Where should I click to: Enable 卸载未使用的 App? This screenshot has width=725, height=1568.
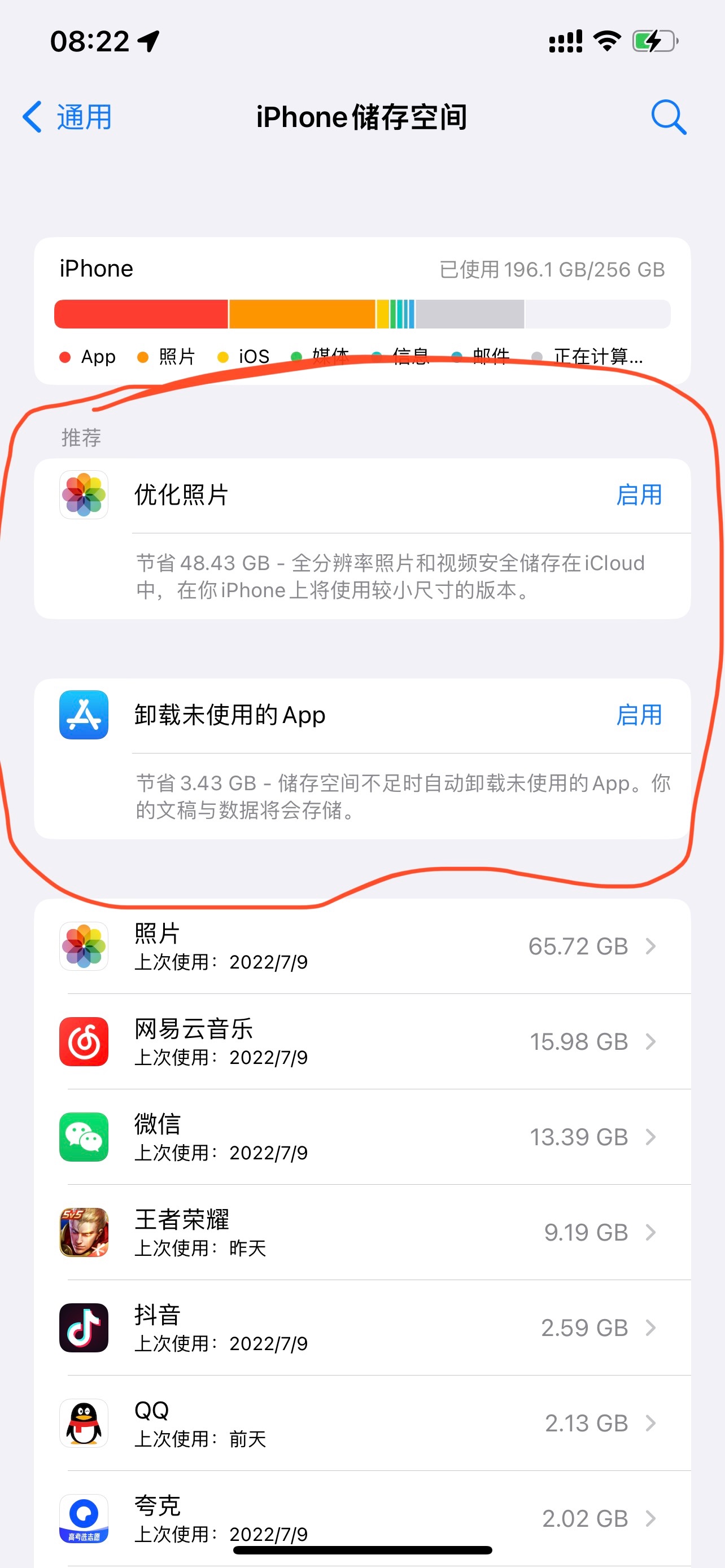(x=639, y=715)
